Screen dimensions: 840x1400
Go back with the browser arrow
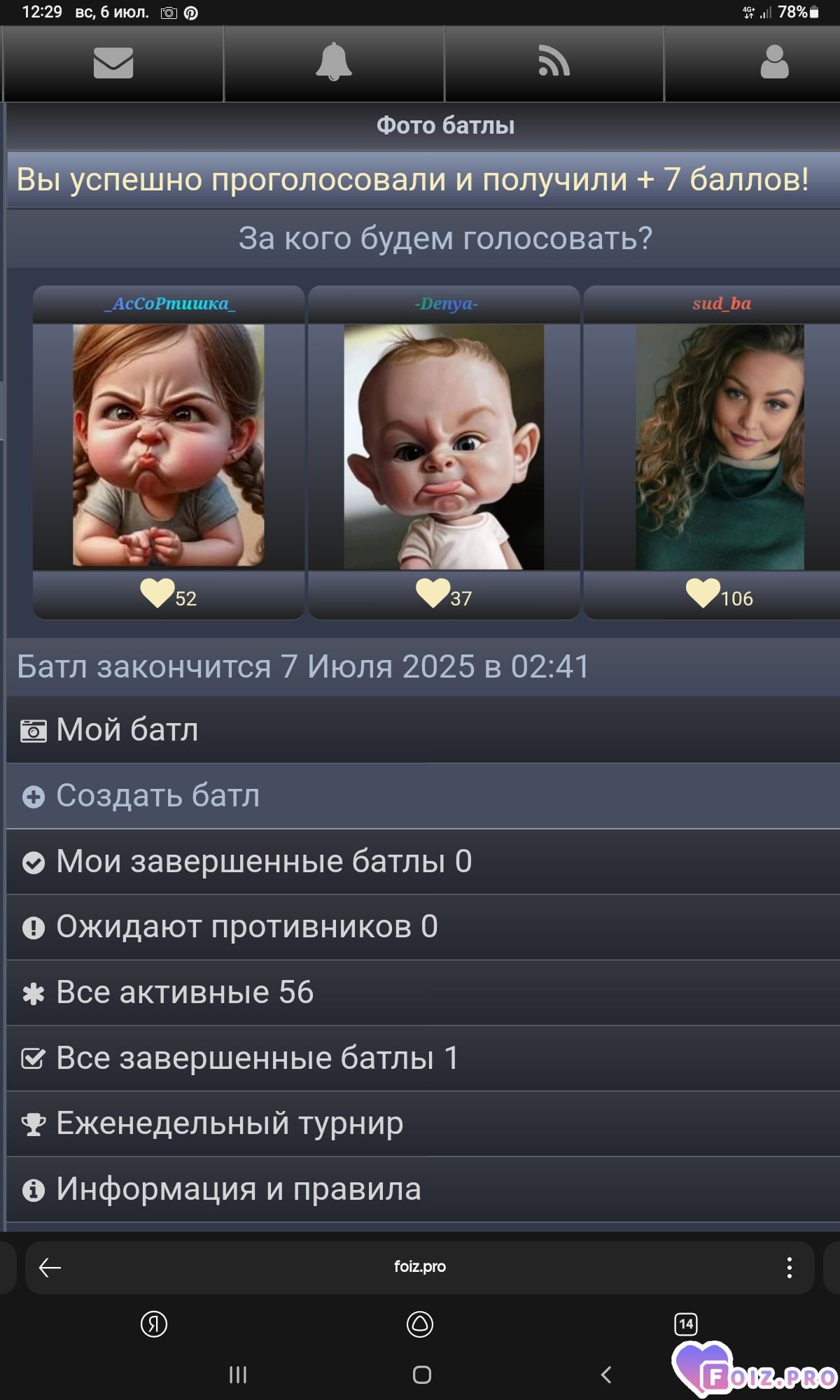[50, 1267]
